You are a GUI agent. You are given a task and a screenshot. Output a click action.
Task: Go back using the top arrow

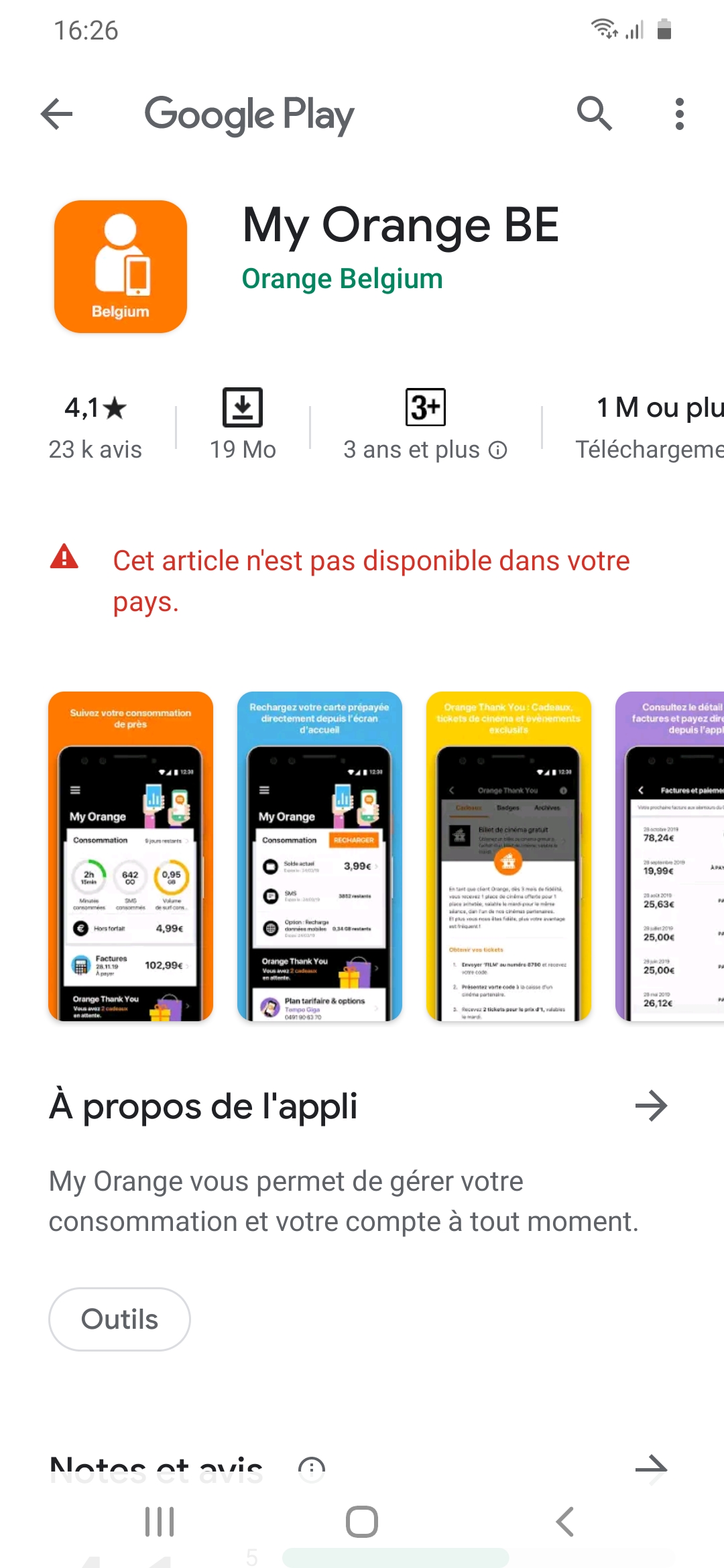[57, 114]
